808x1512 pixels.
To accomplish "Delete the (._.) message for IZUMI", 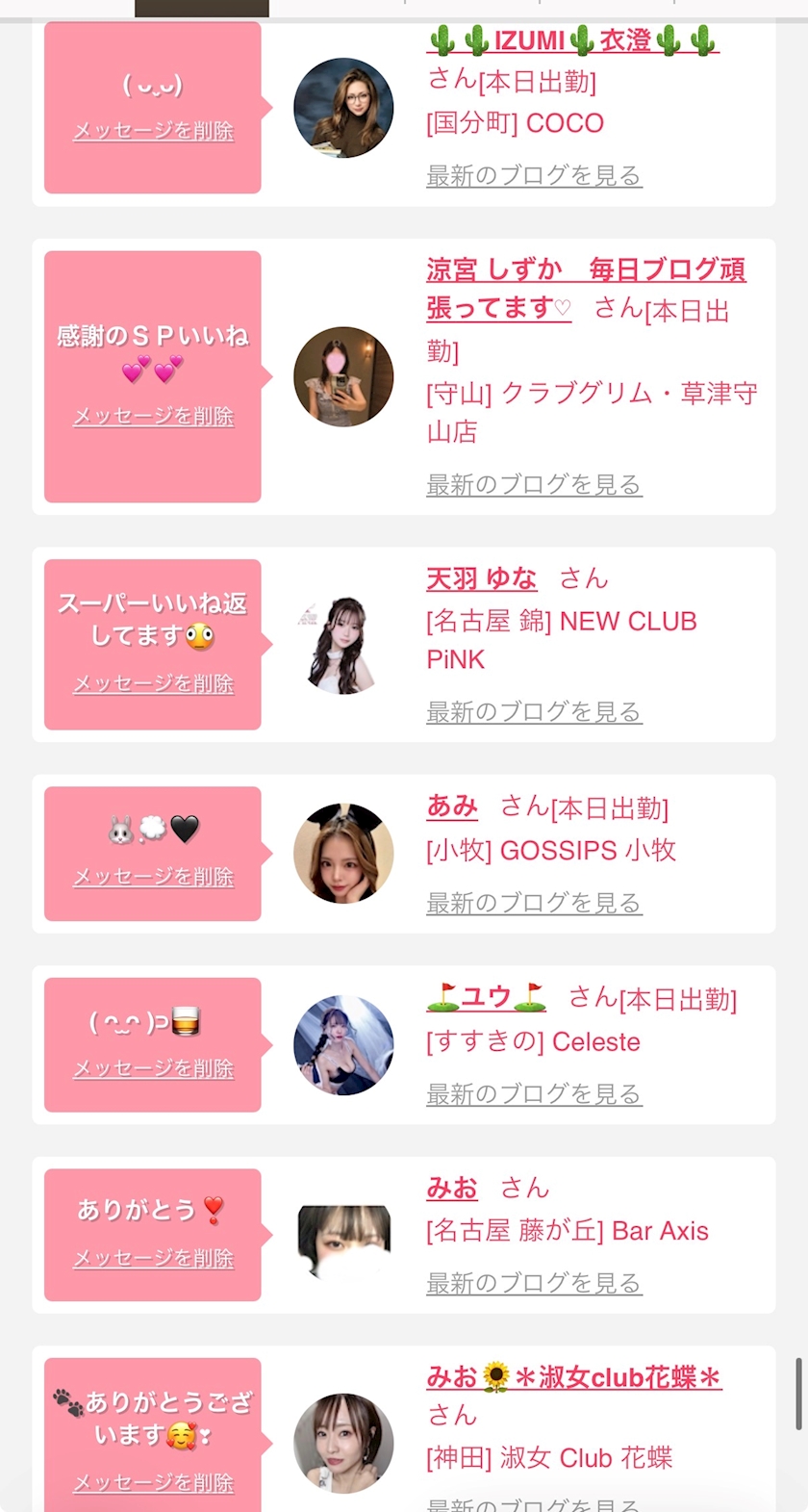I will click(154, 131).
